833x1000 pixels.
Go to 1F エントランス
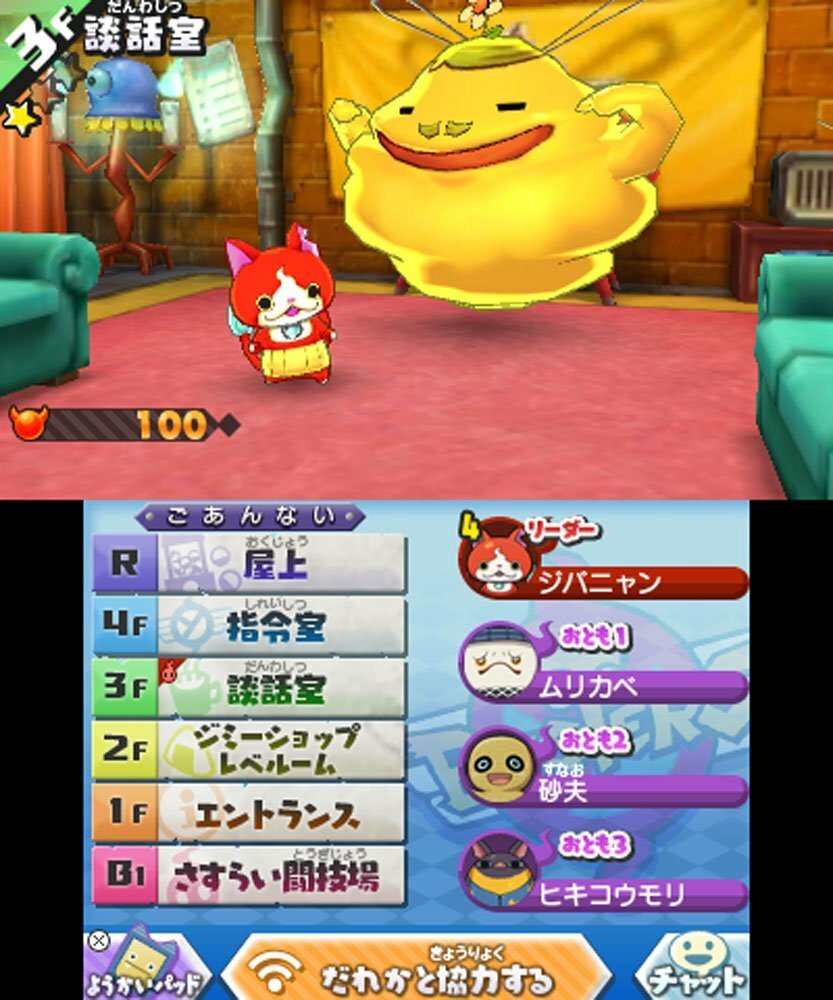pyautogui.click(x=249, y=814)
